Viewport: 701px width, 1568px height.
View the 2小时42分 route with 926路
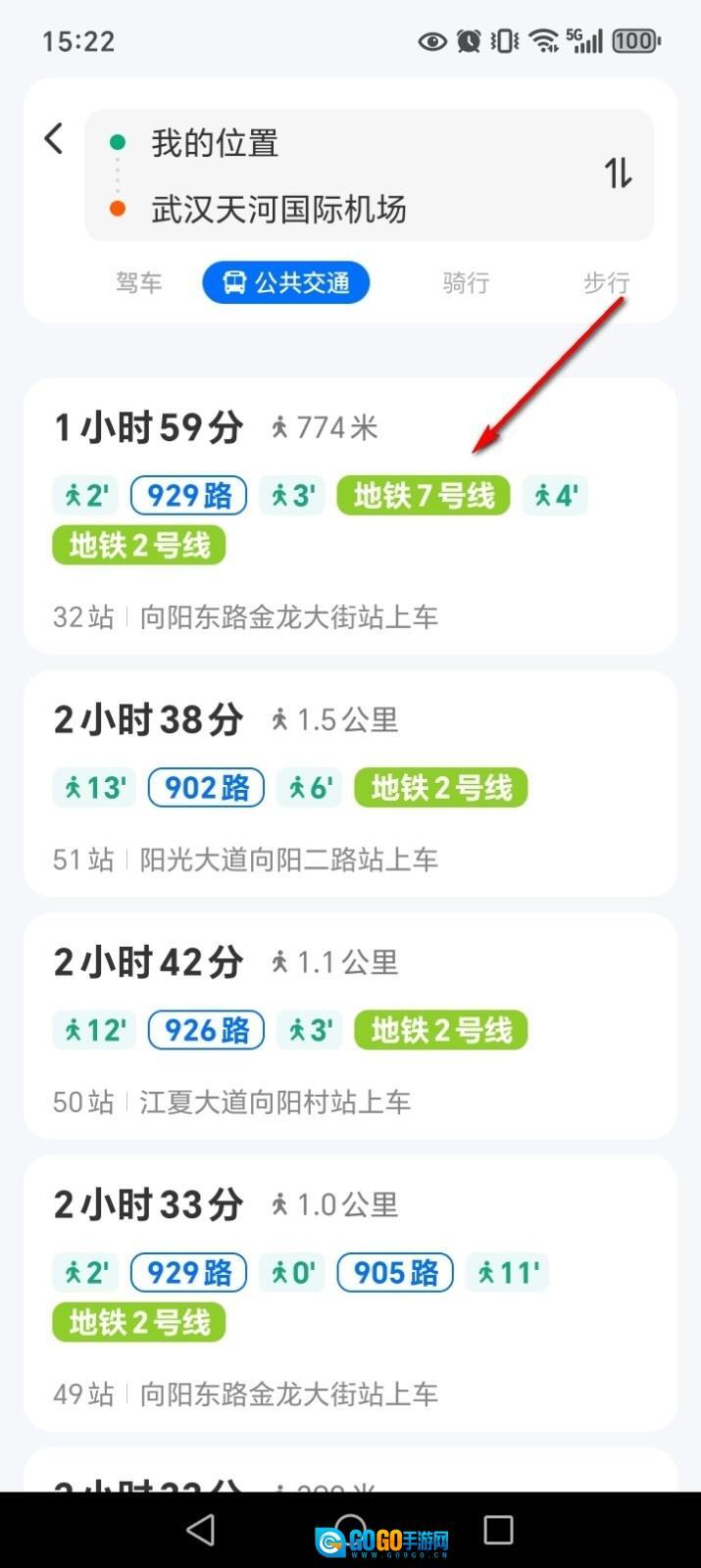[x=350, y=1025]
